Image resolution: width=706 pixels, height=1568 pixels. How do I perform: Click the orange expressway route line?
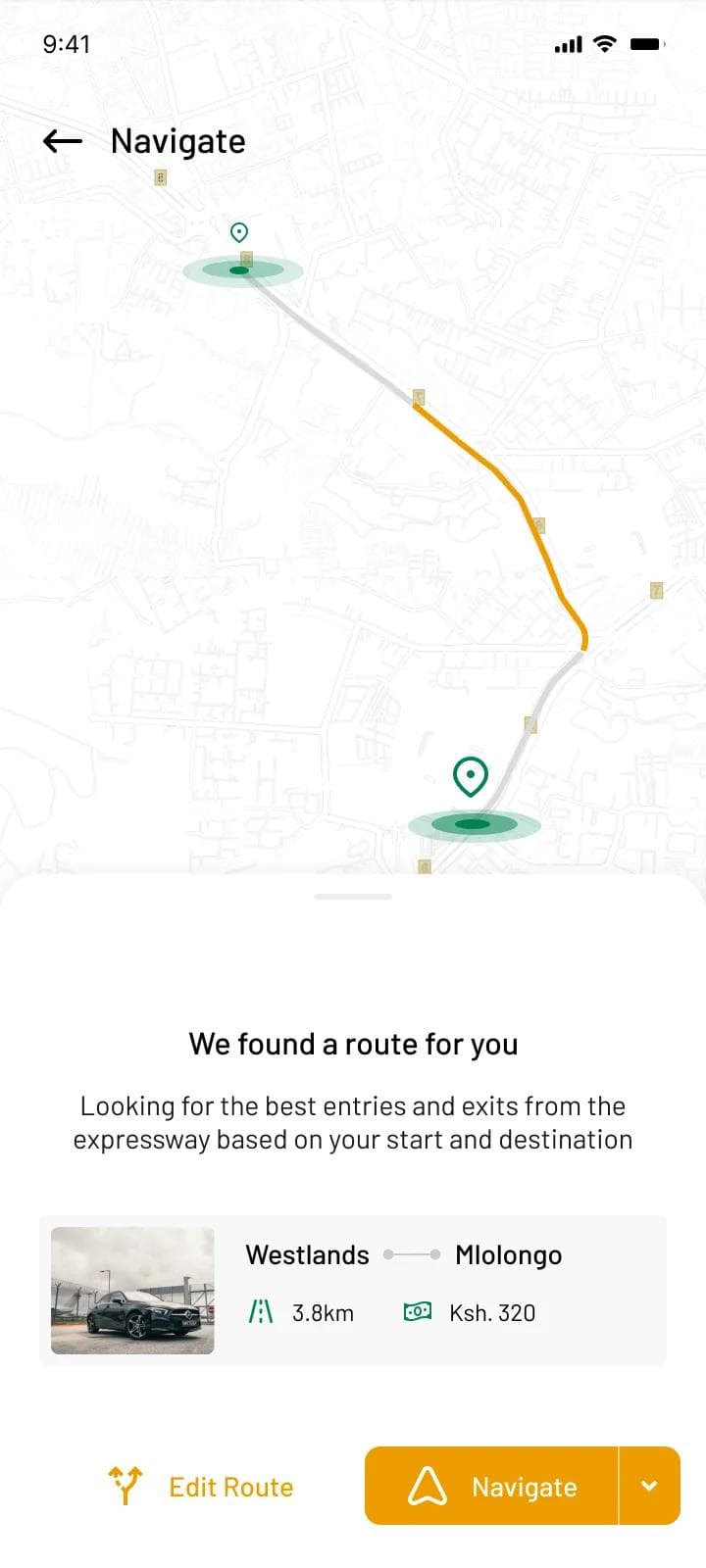click(x=500, y=480)
